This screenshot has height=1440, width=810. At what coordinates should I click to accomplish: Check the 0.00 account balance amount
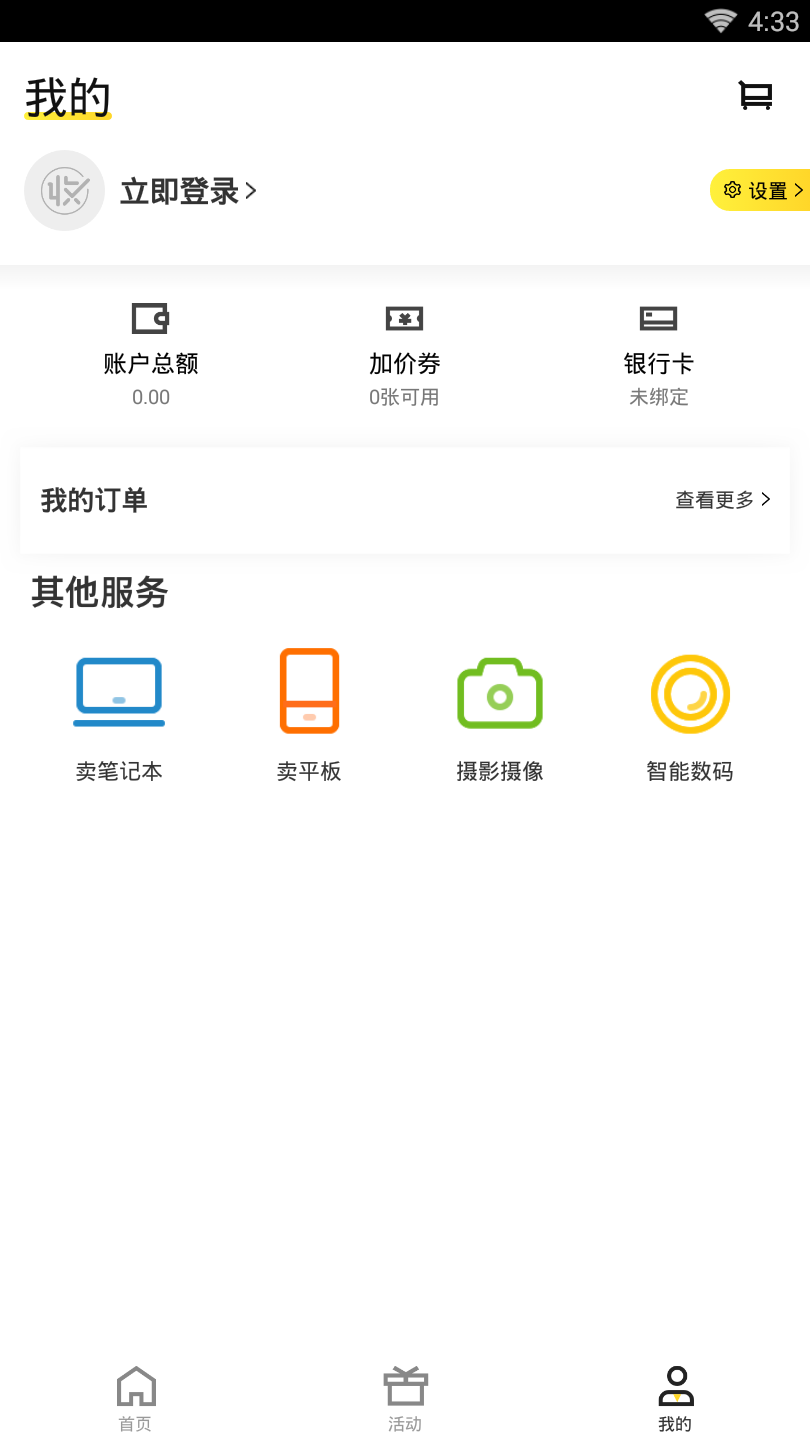(150, 396)
